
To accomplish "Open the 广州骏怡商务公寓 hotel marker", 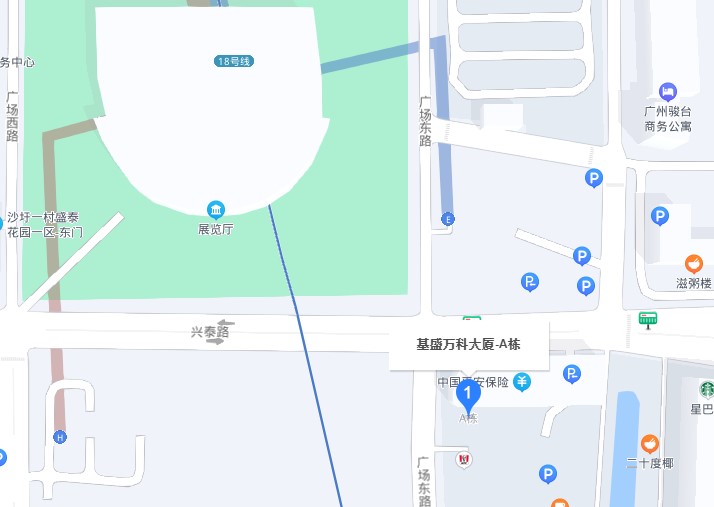I will click(x=668, y=92).
